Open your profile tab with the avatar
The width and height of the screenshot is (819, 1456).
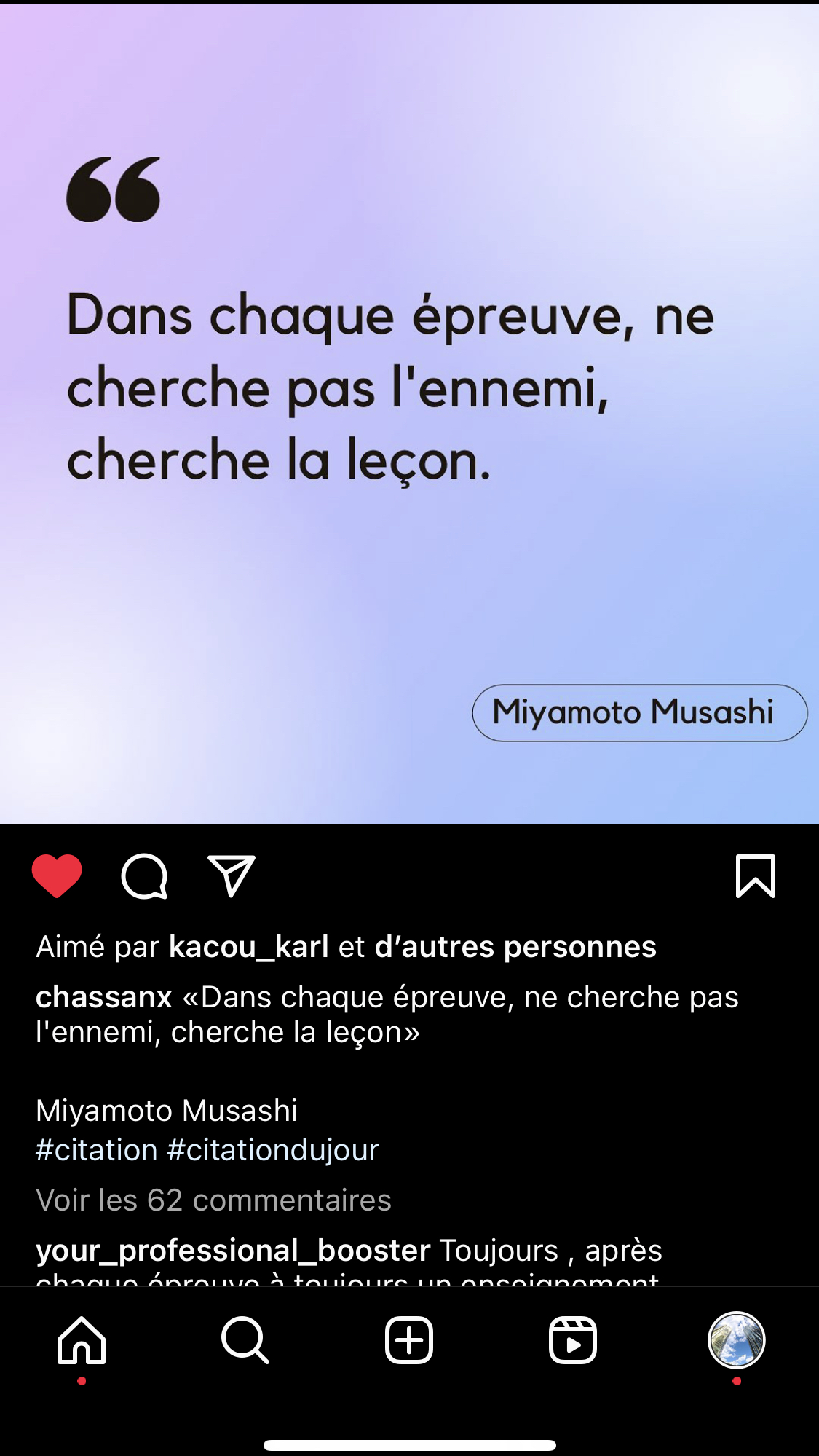click(x=737, y=1340)
